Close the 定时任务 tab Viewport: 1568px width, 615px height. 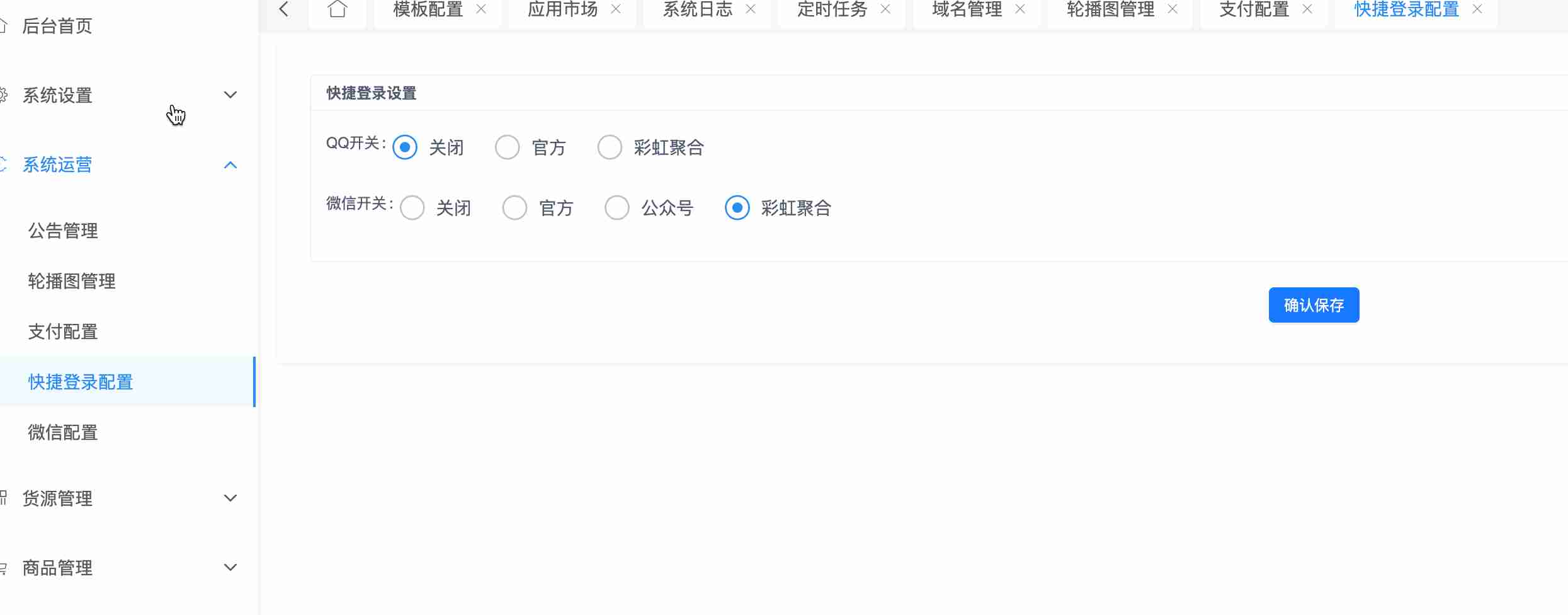click(x=885, y=9)
